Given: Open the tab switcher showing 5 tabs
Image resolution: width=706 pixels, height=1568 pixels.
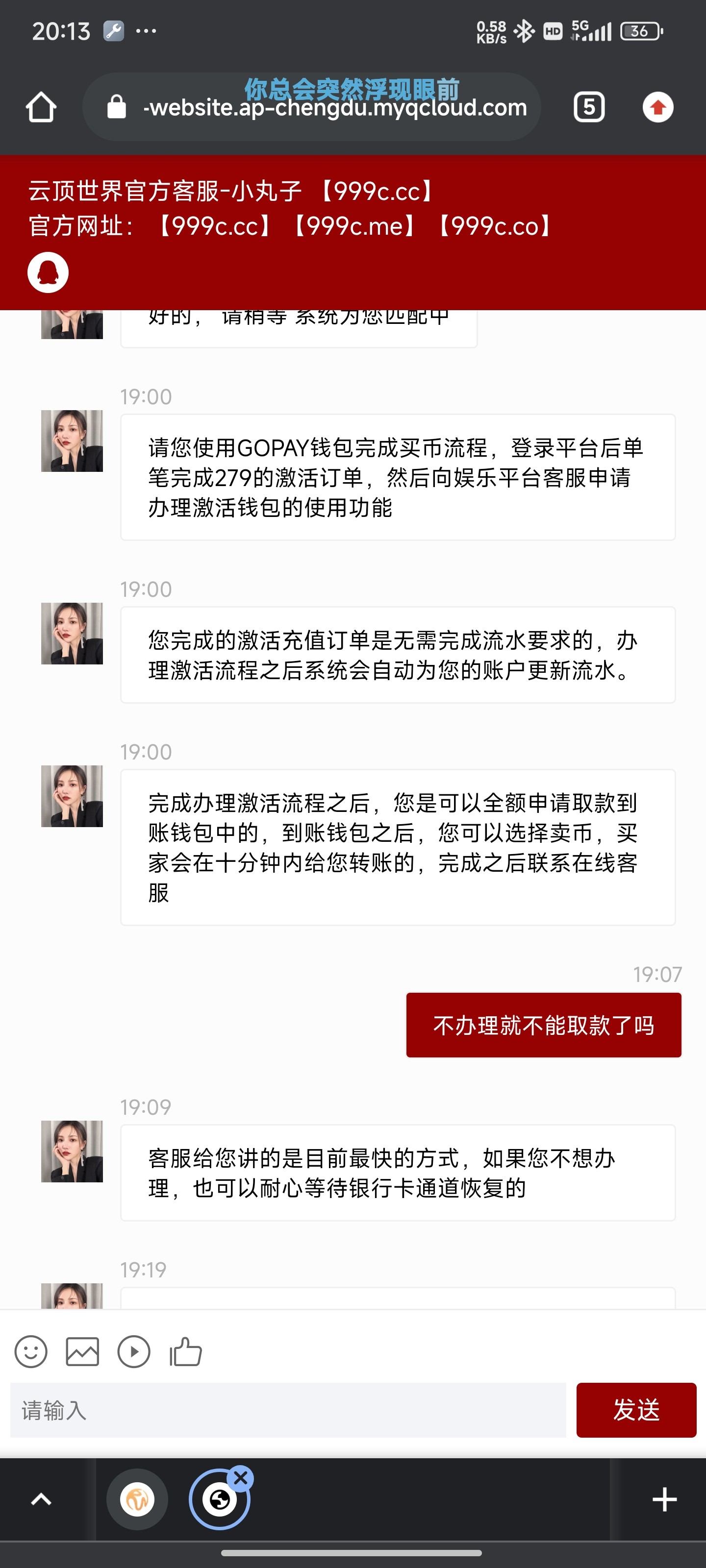Looking at the screenshot, I should point(588,107).
